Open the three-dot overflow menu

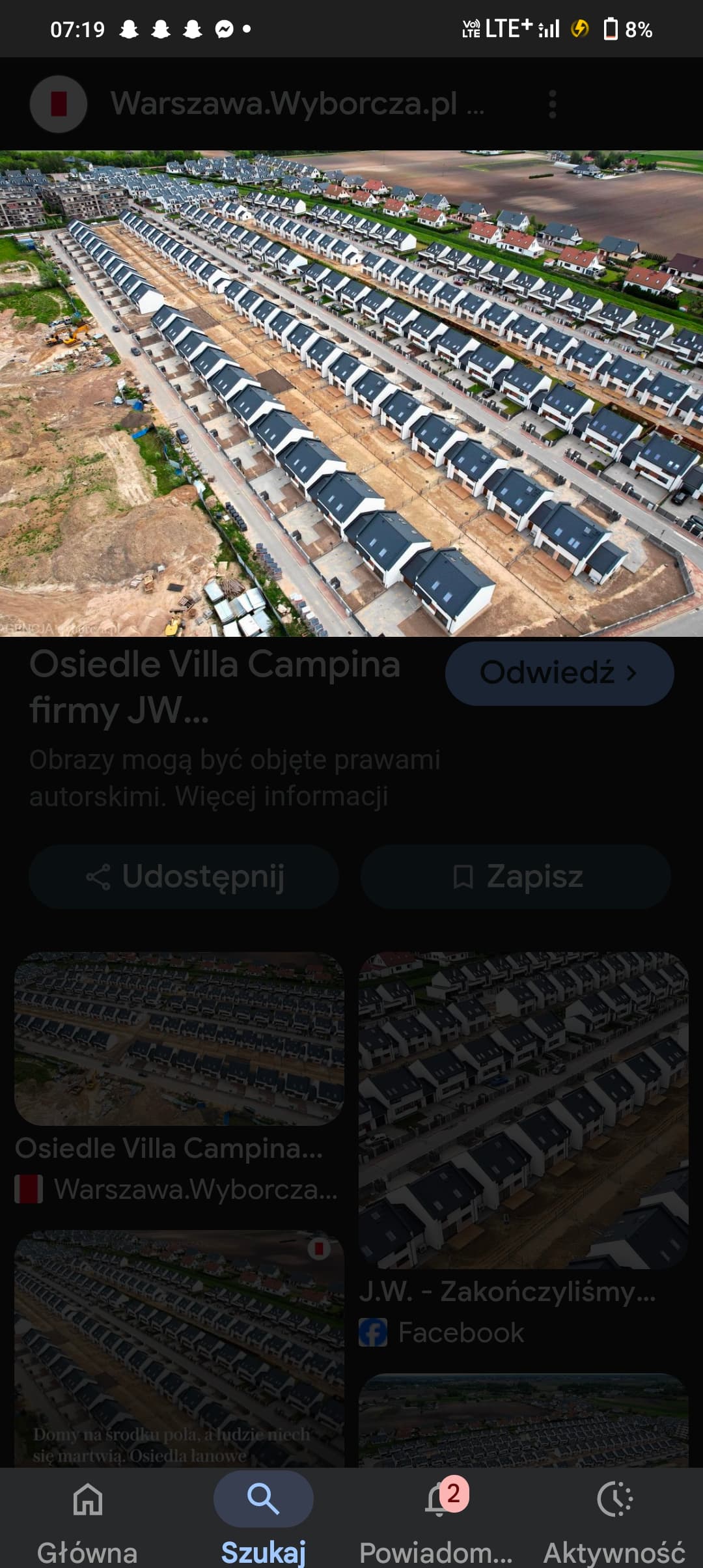(x=553, y=104)
